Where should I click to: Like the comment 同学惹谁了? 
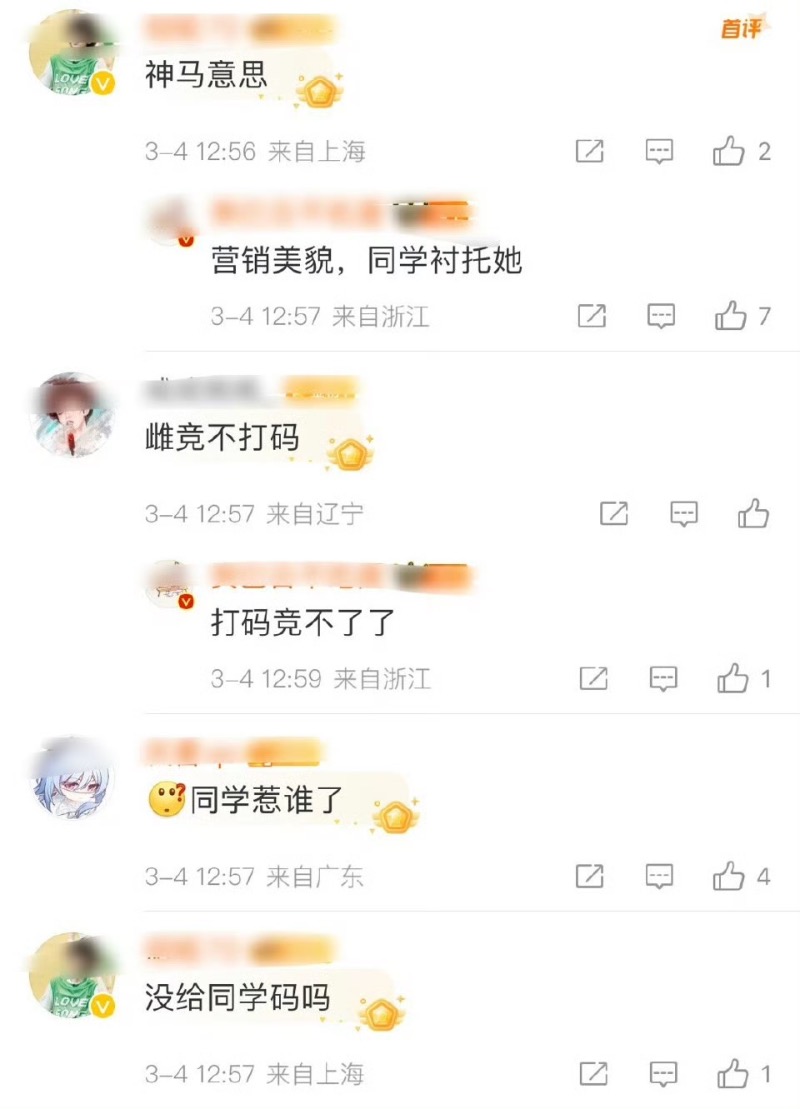pos(729,877)
